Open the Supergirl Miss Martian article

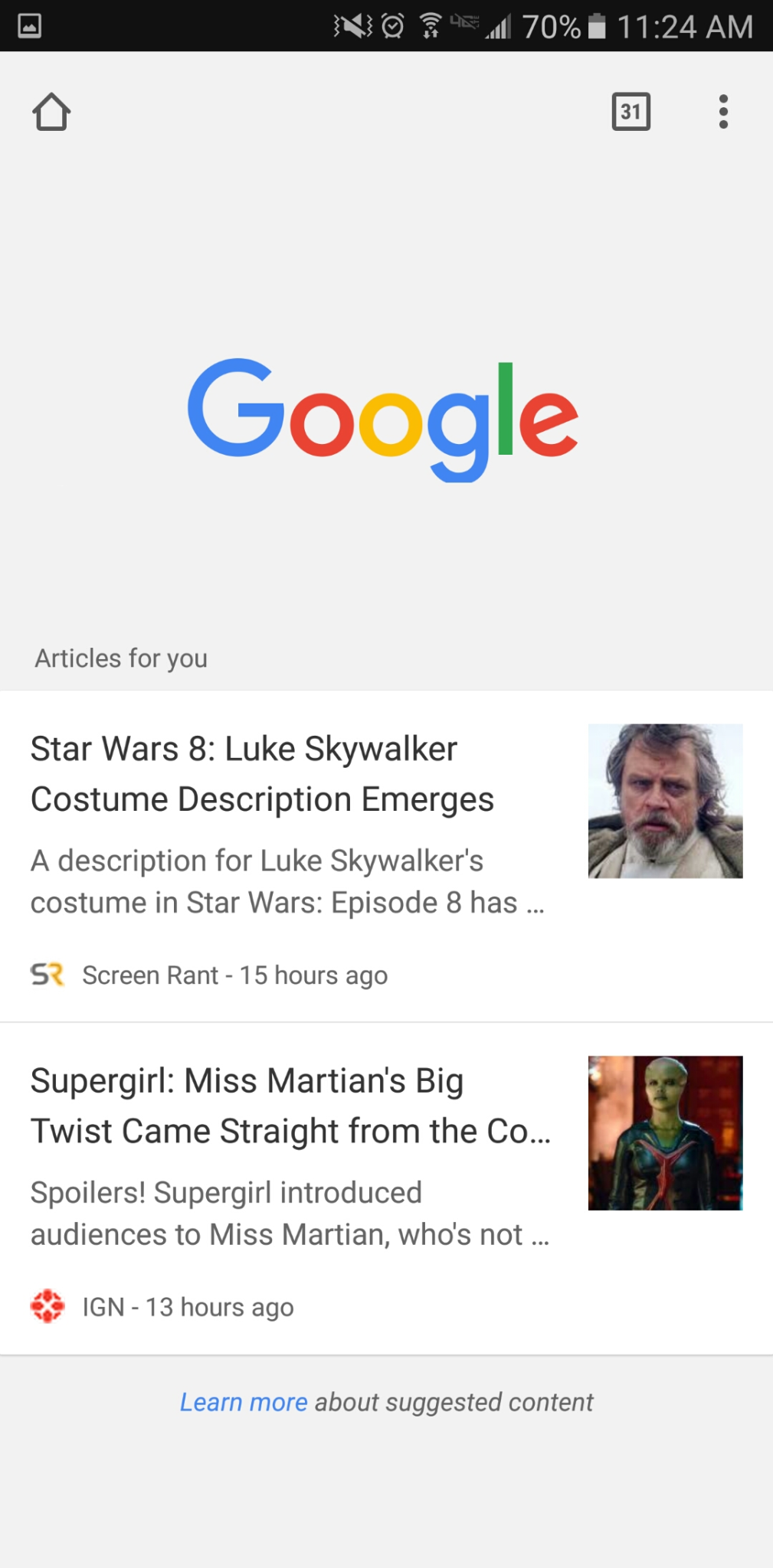tap(386, 1188)
